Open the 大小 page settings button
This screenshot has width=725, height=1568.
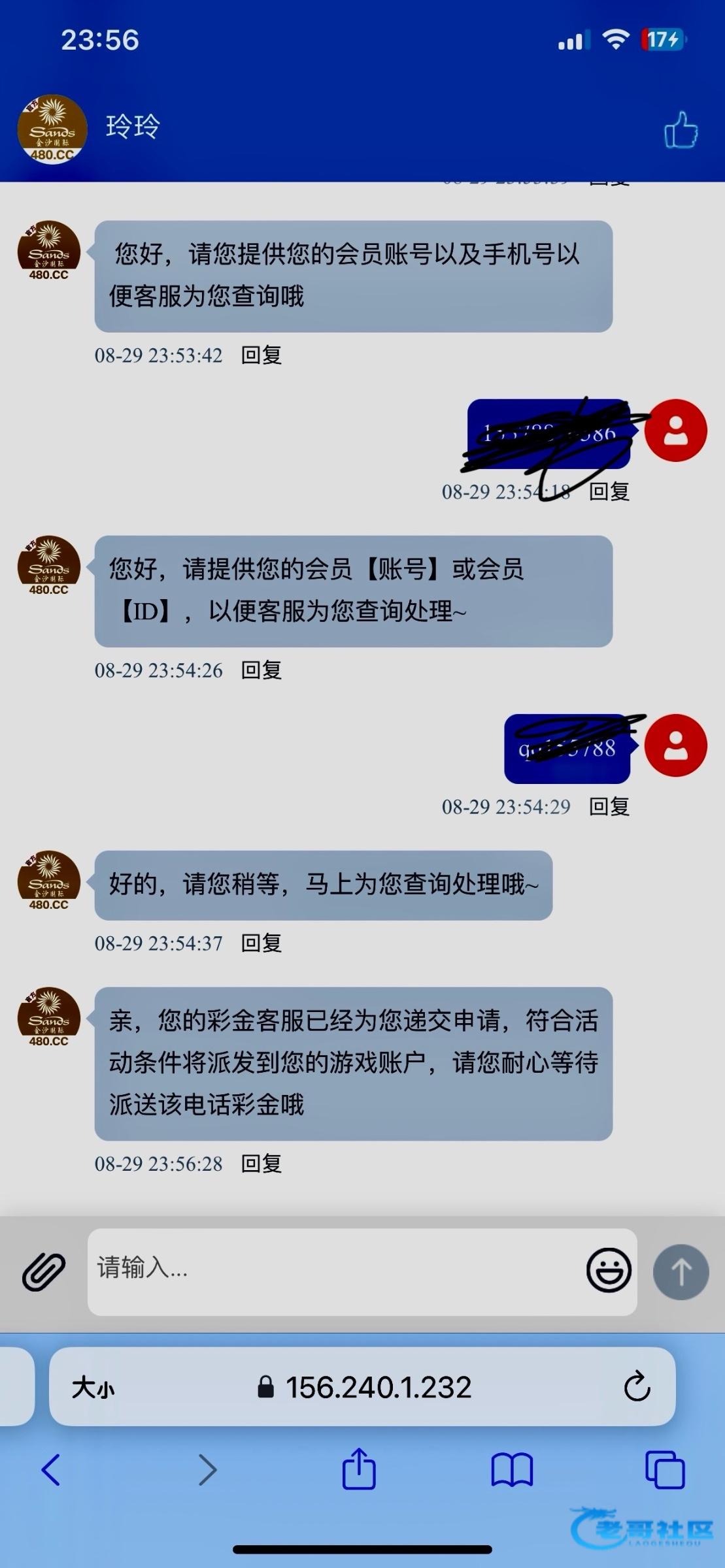click(x=93, y=1387)
